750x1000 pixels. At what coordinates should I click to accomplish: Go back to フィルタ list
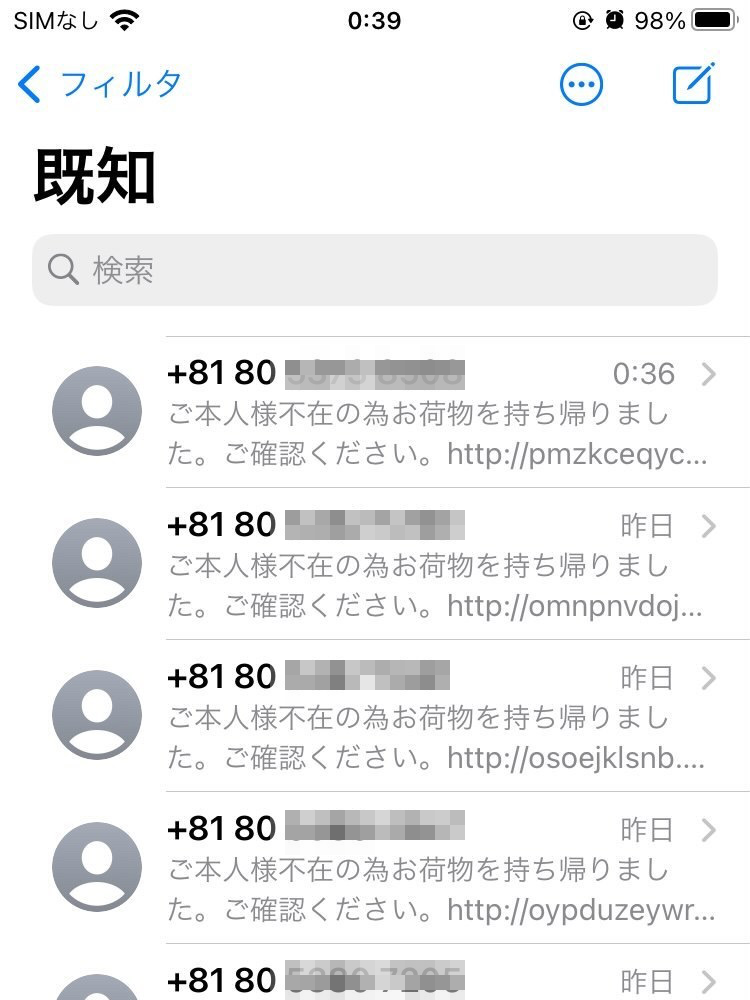pyautogui.click(x=99, y=85)
